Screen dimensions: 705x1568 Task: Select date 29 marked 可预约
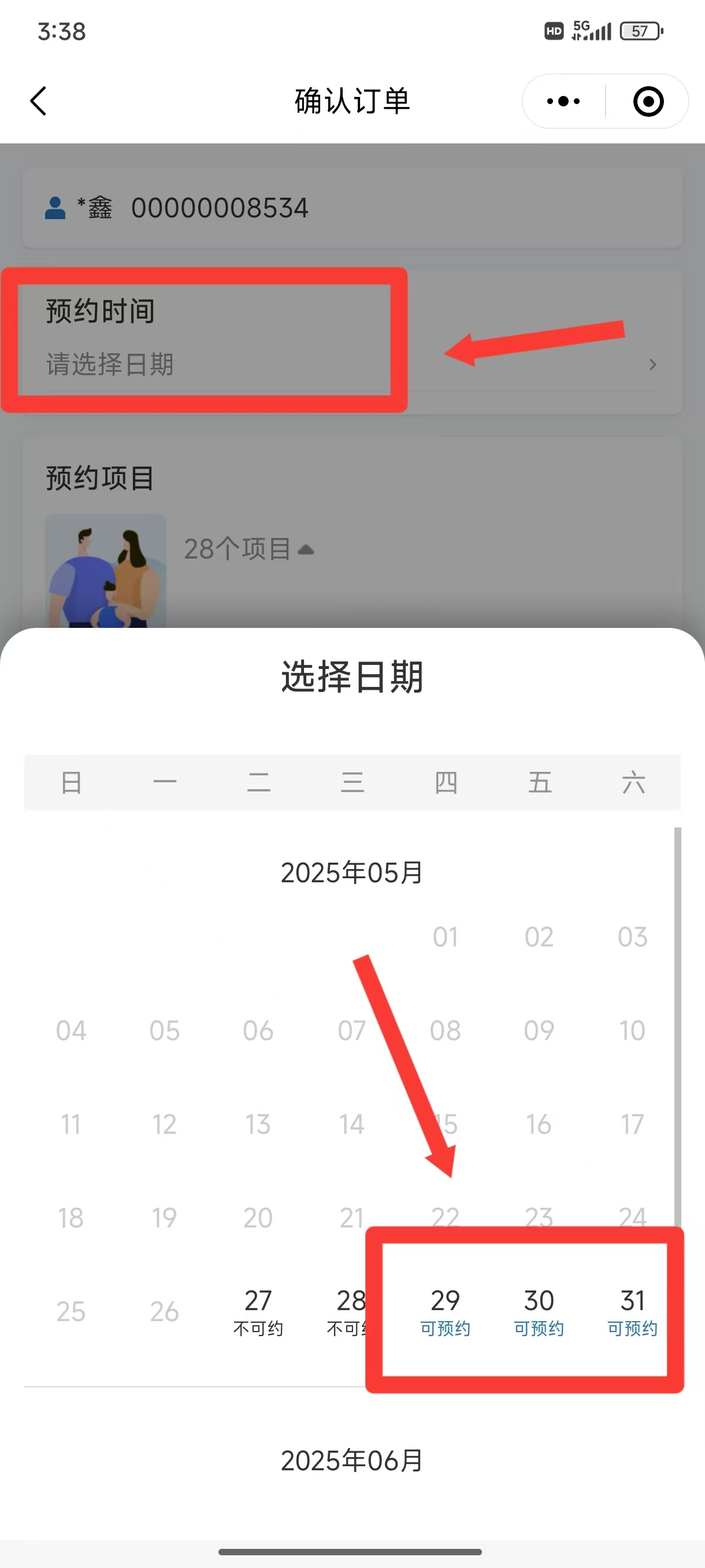click(446, 1313)
